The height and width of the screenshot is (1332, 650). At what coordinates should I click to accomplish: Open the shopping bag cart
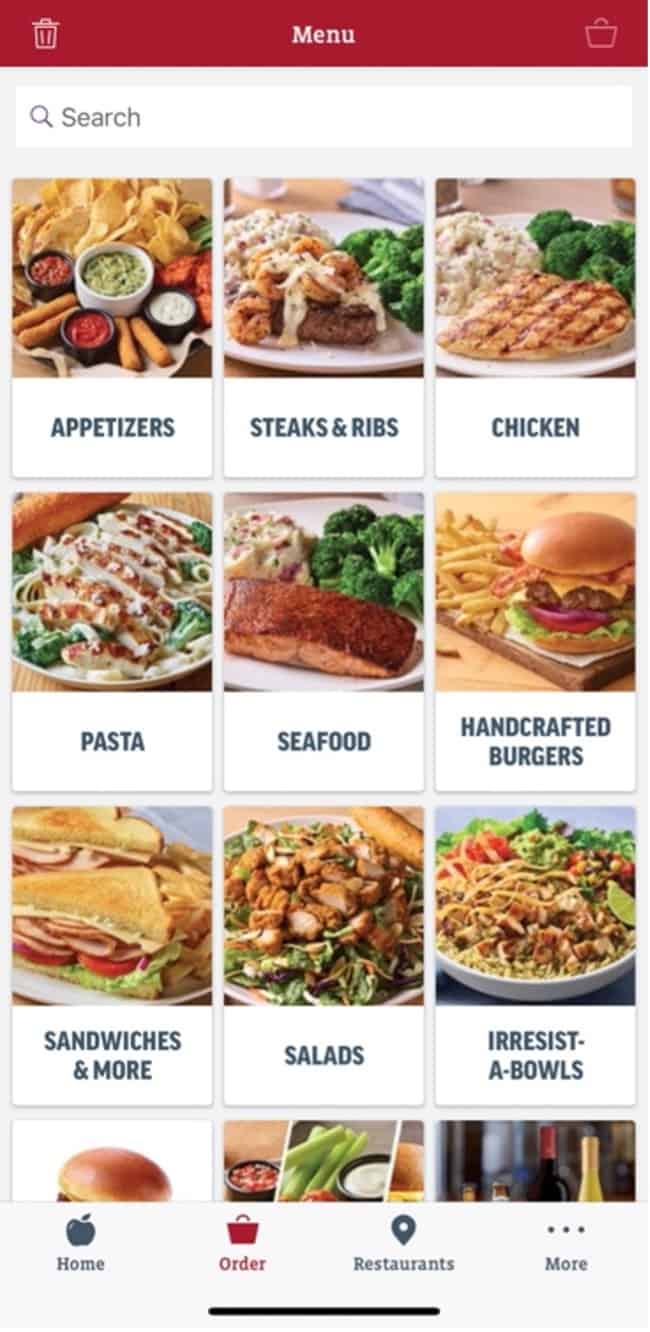(x=601, y=34)
